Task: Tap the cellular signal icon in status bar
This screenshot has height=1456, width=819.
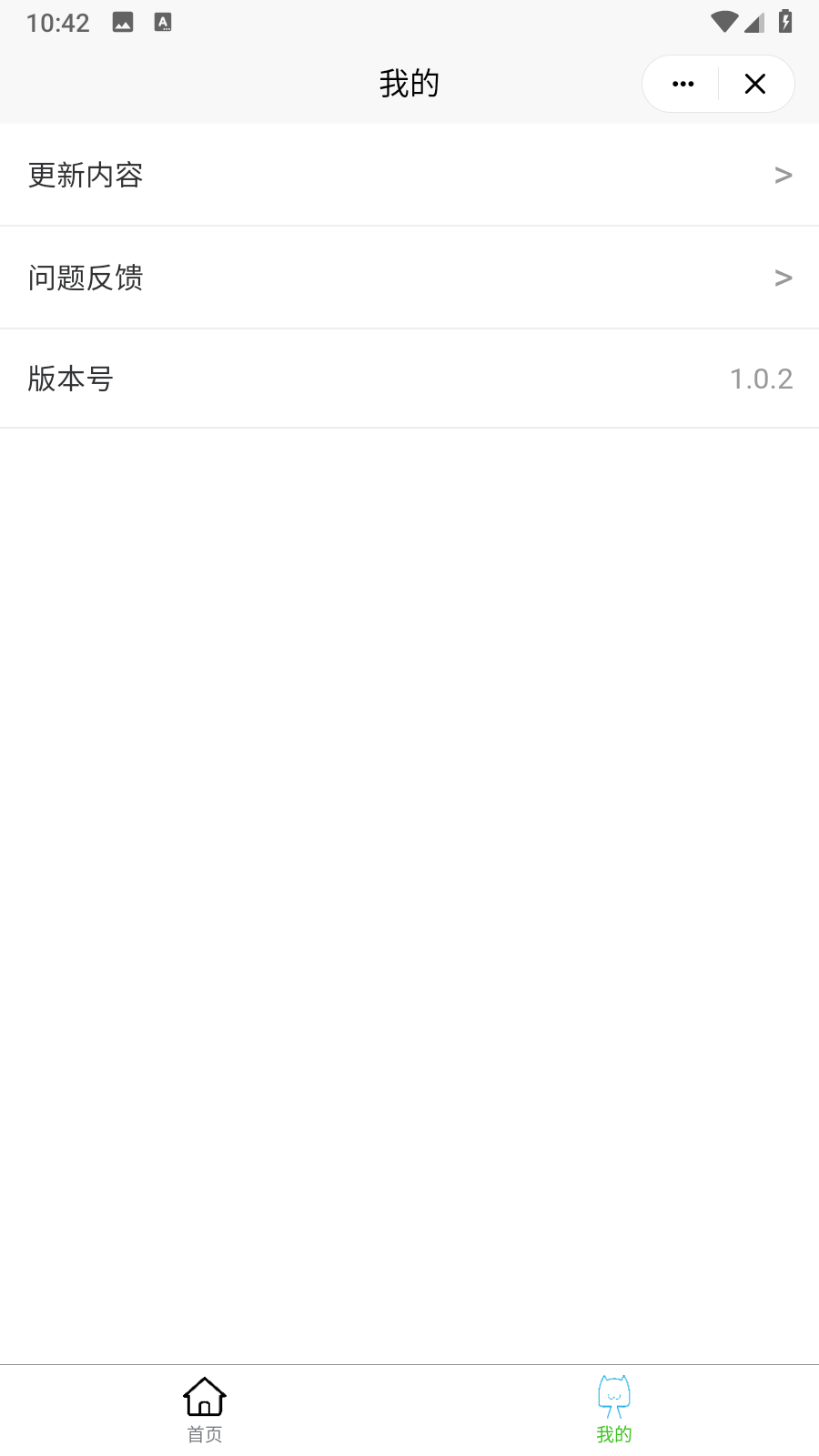Action: pyautogui.click(x=754, y=24)
